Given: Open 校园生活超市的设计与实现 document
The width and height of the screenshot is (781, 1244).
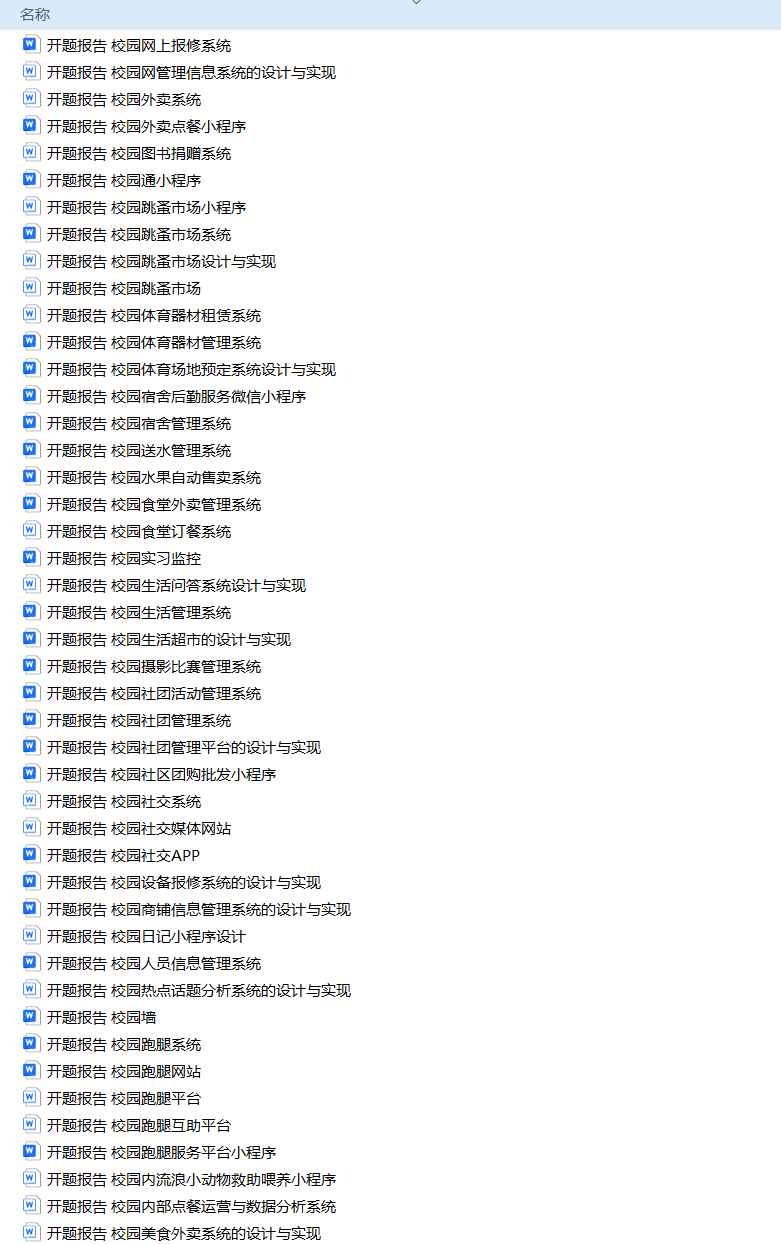Looking at the screenshot, I should (169, 639).
